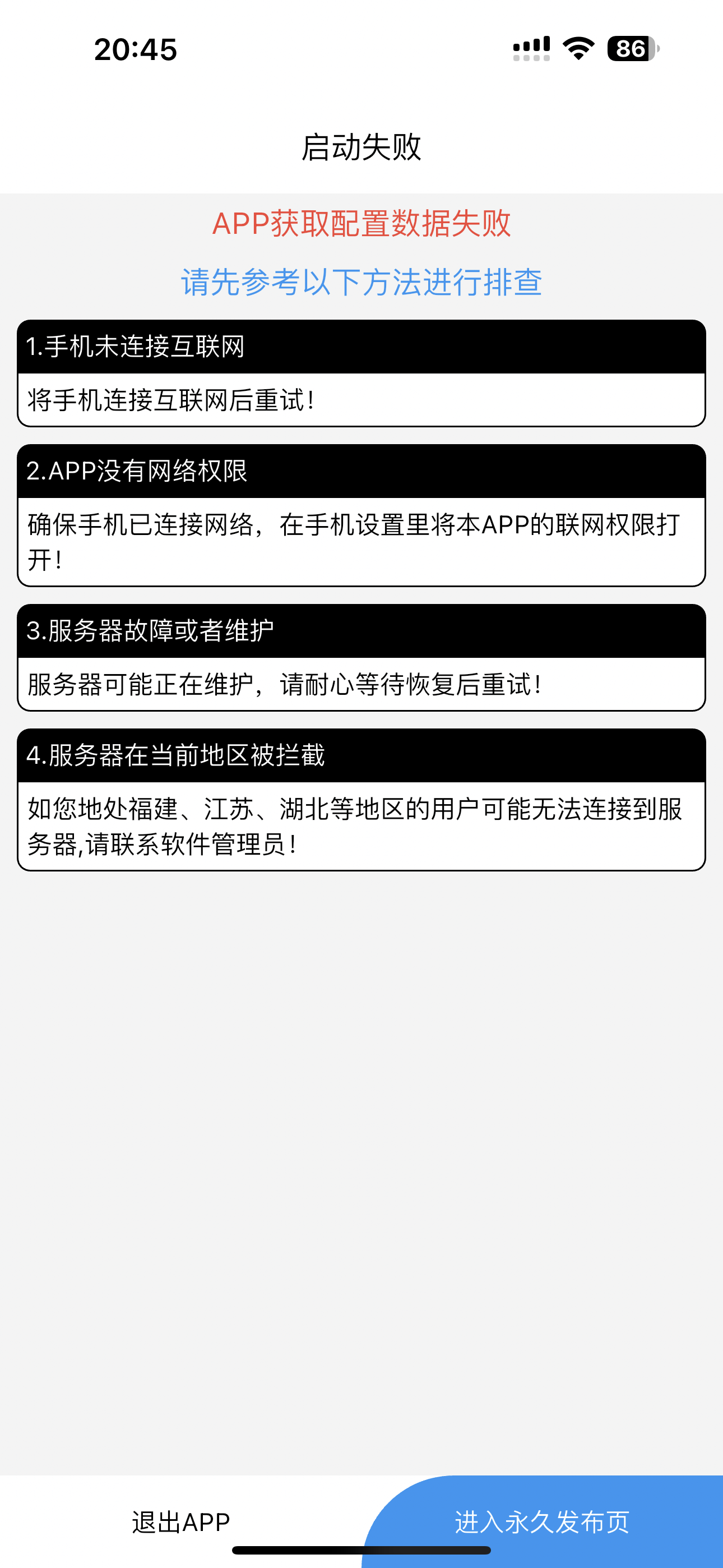This screenshot has height=1568, width=723.
Task: Expand section 3.服务器故障或者维护
Action: tap(361, 633)
